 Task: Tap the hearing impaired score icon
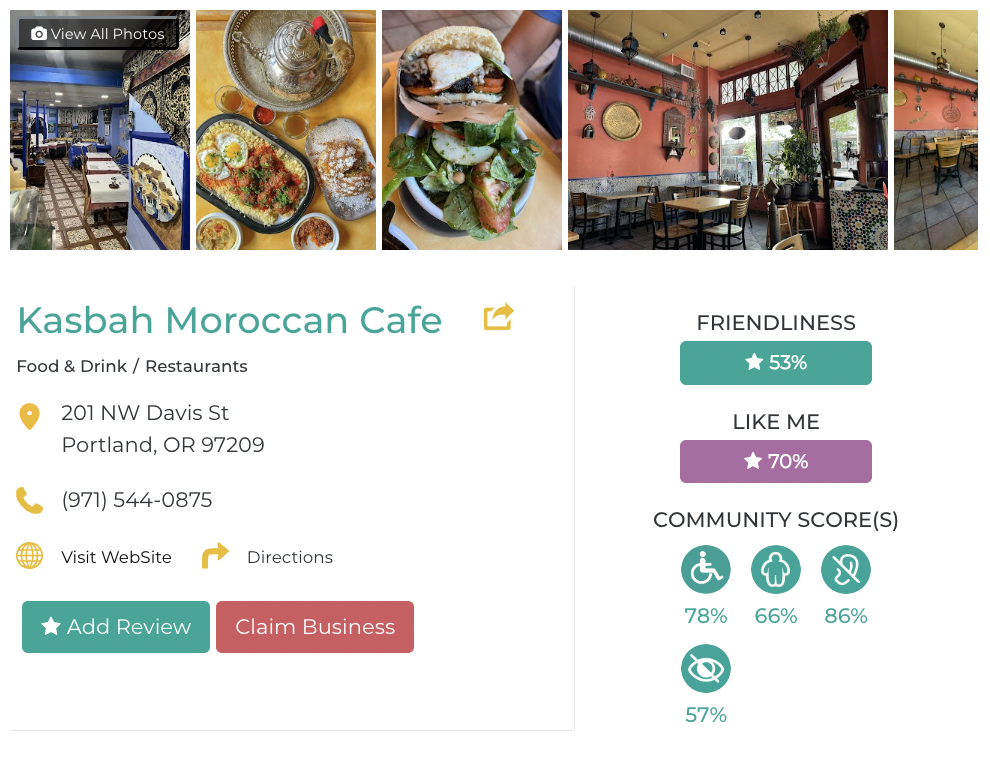point(846,570)
